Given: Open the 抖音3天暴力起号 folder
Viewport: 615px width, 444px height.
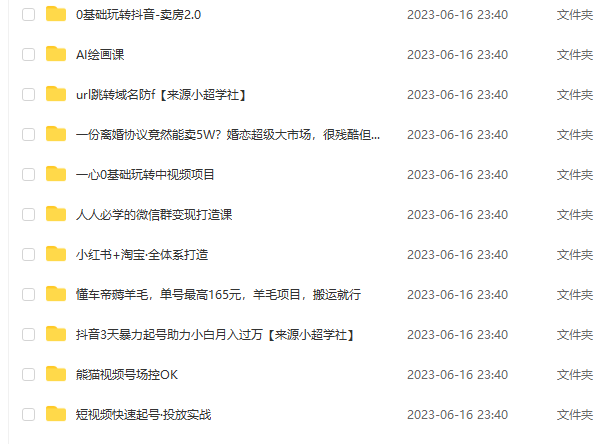Looking at the screenshot, I should 215,334.
